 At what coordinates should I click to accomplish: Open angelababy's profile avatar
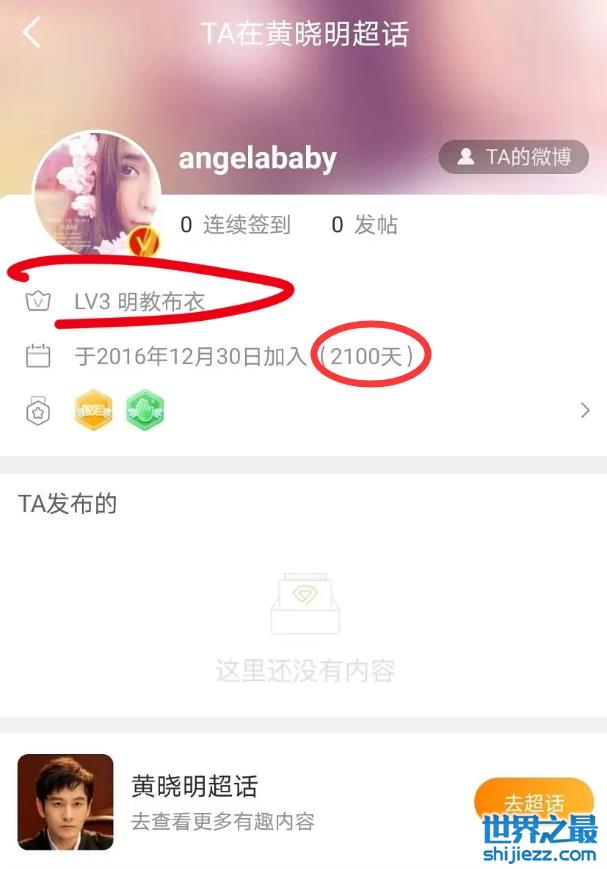click(x=97, y=193)
